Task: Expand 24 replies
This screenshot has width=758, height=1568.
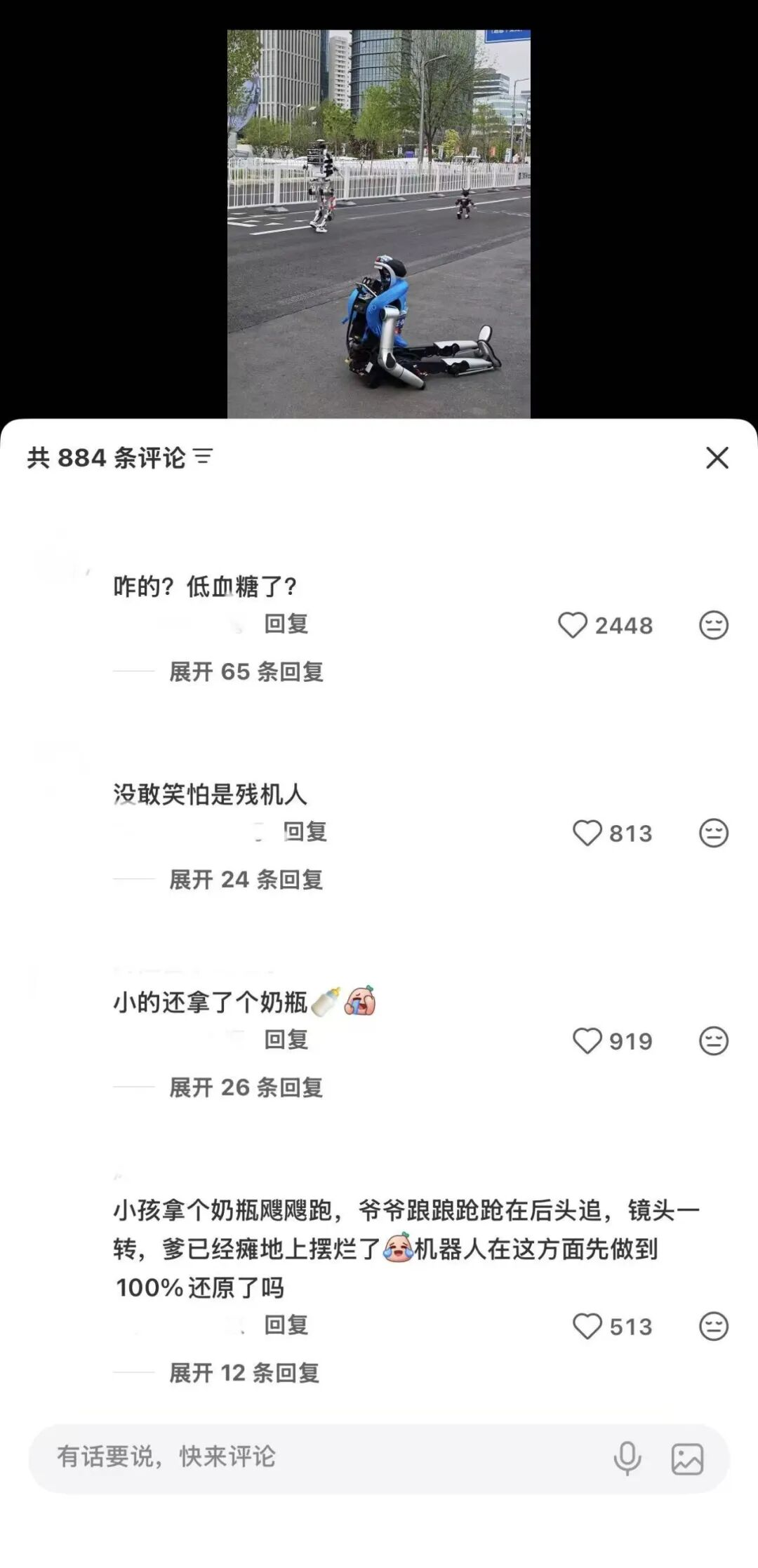Action: pyautogui.click(x=246, y=879)
